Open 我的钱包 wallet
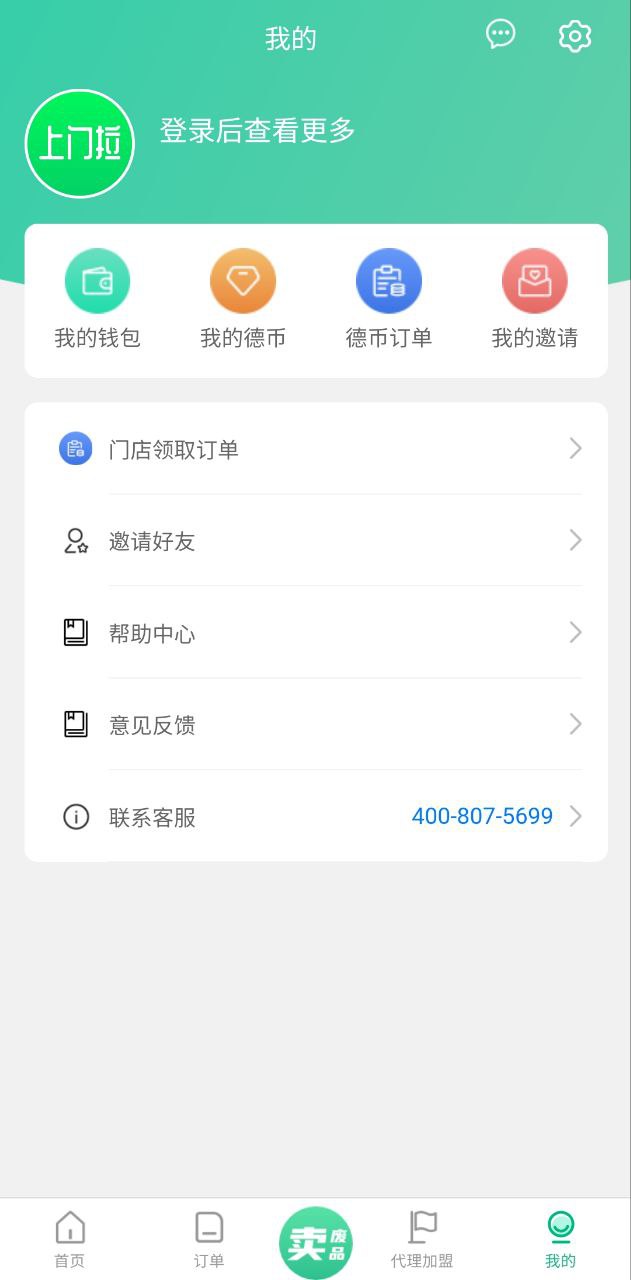The height and width of the screenshot is (1280, 631). point(97,300)
